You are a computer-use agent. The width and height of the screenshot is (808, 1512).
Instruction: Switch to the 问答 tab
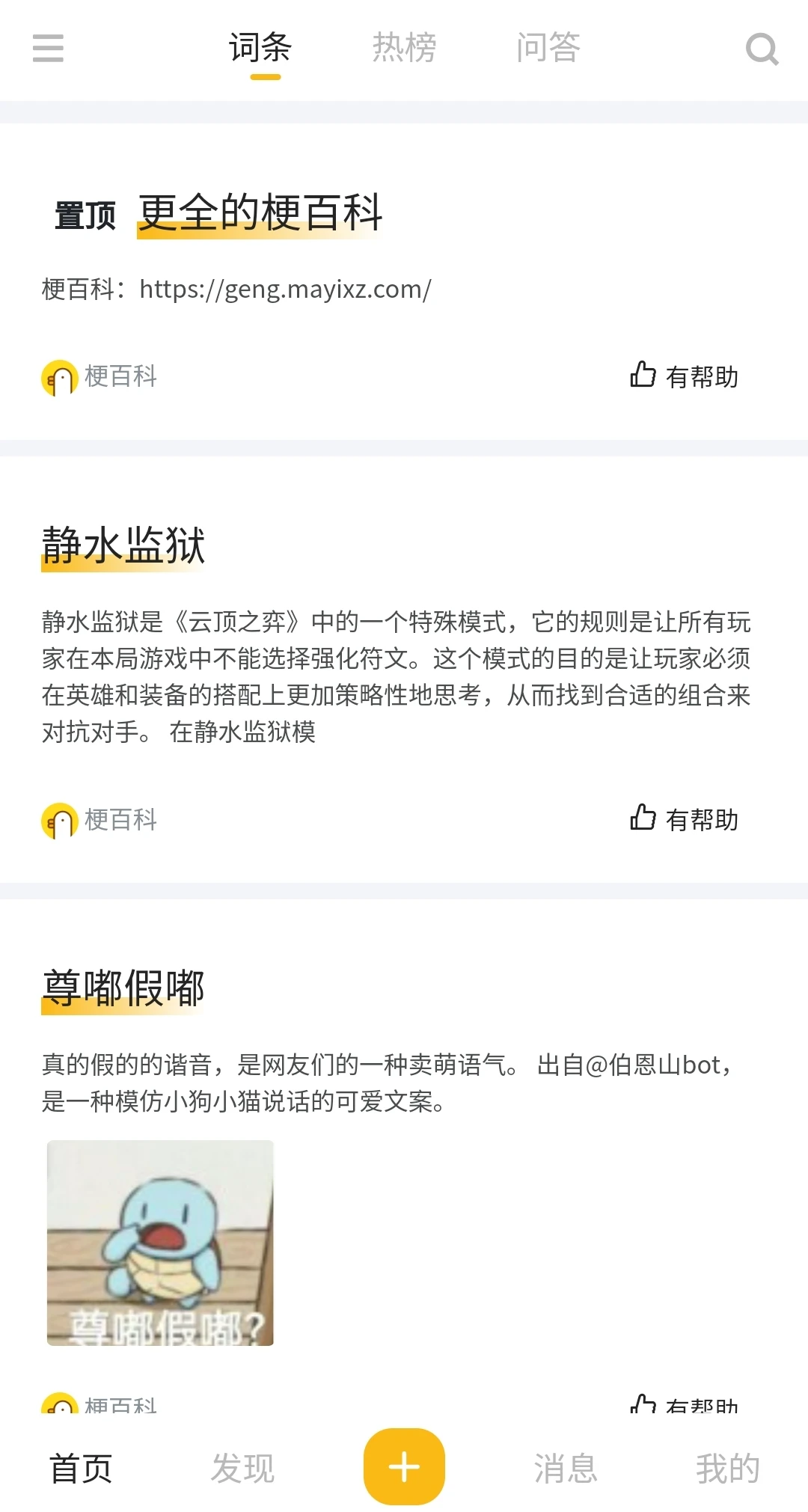[x=548, y=48]
